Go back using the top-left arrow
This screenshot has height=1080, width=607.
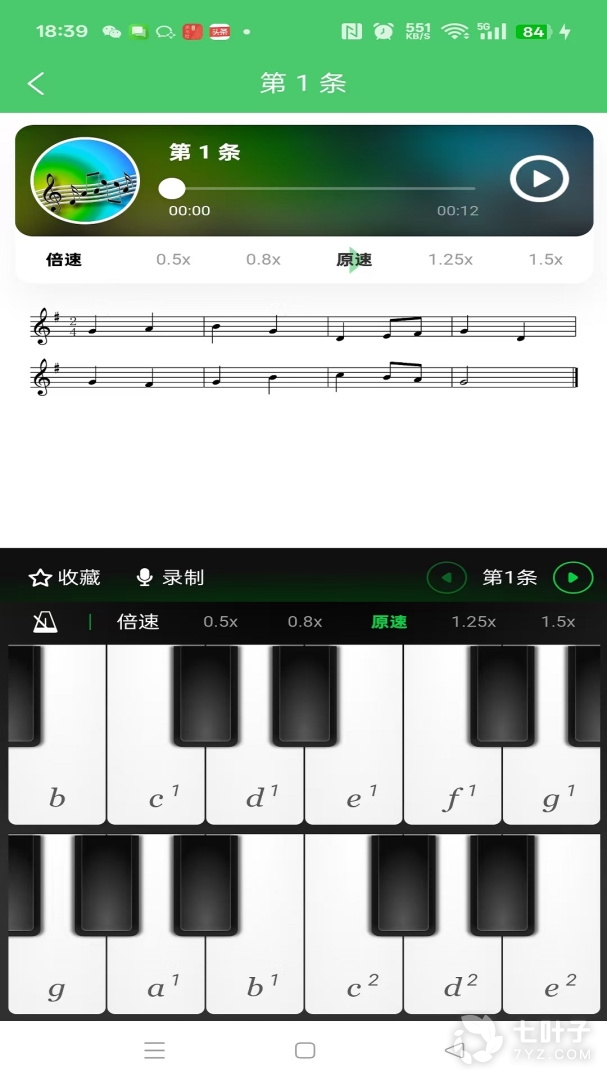(x=36, y=83)
